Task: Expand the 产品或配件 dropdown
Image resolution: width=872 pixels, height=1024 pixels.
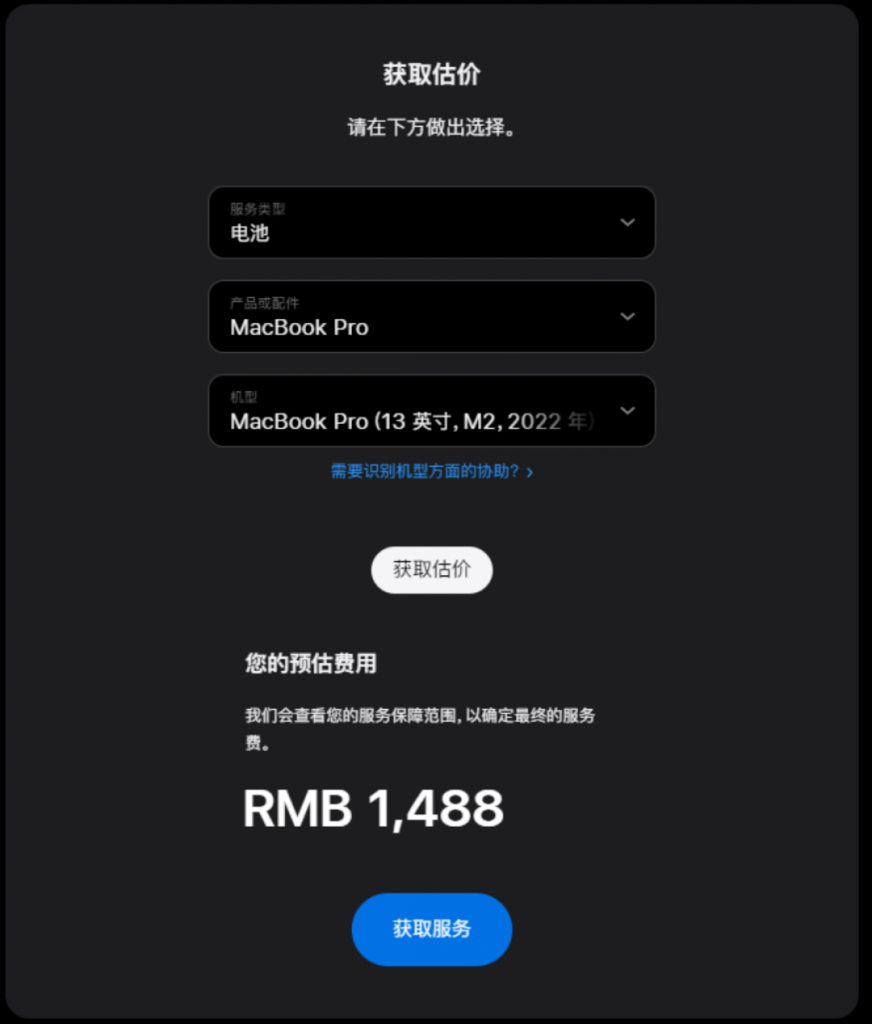Action: point(431,317)
